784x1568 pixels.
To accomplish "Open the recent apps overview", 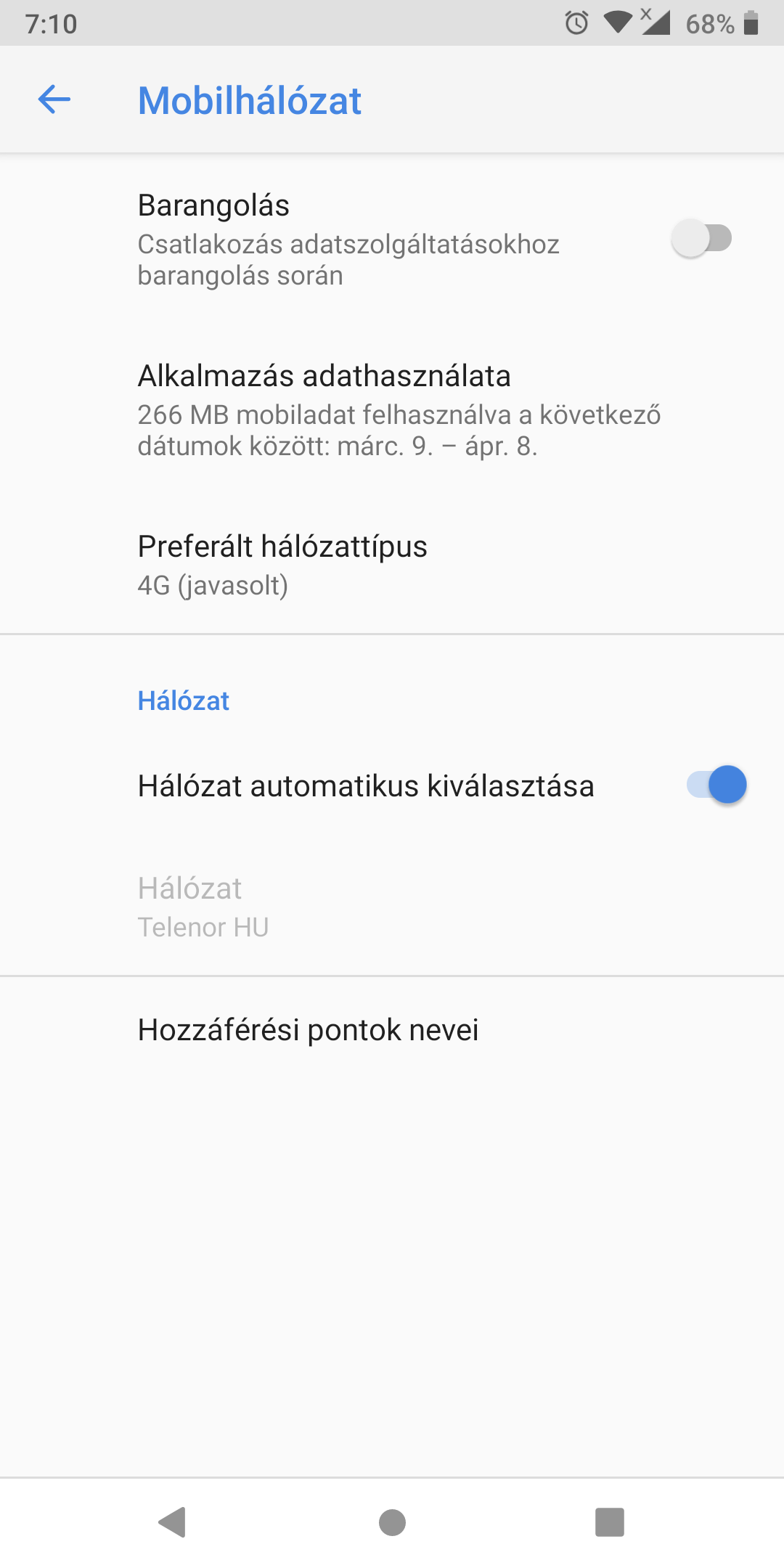I will pyautogui.click(x=610, y=1522).
